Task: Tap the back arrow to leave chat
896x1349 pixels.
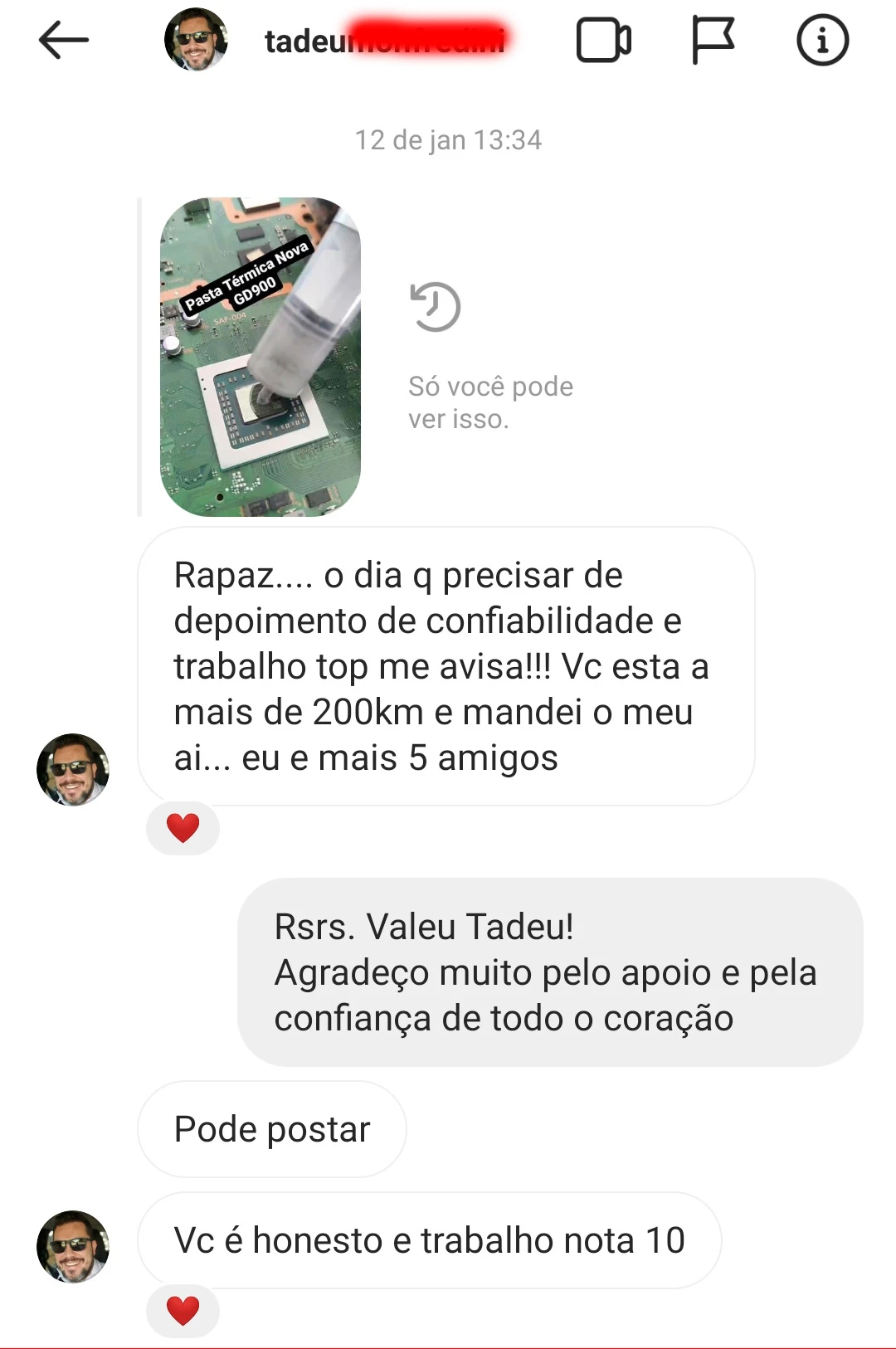Action: [63, 39]
